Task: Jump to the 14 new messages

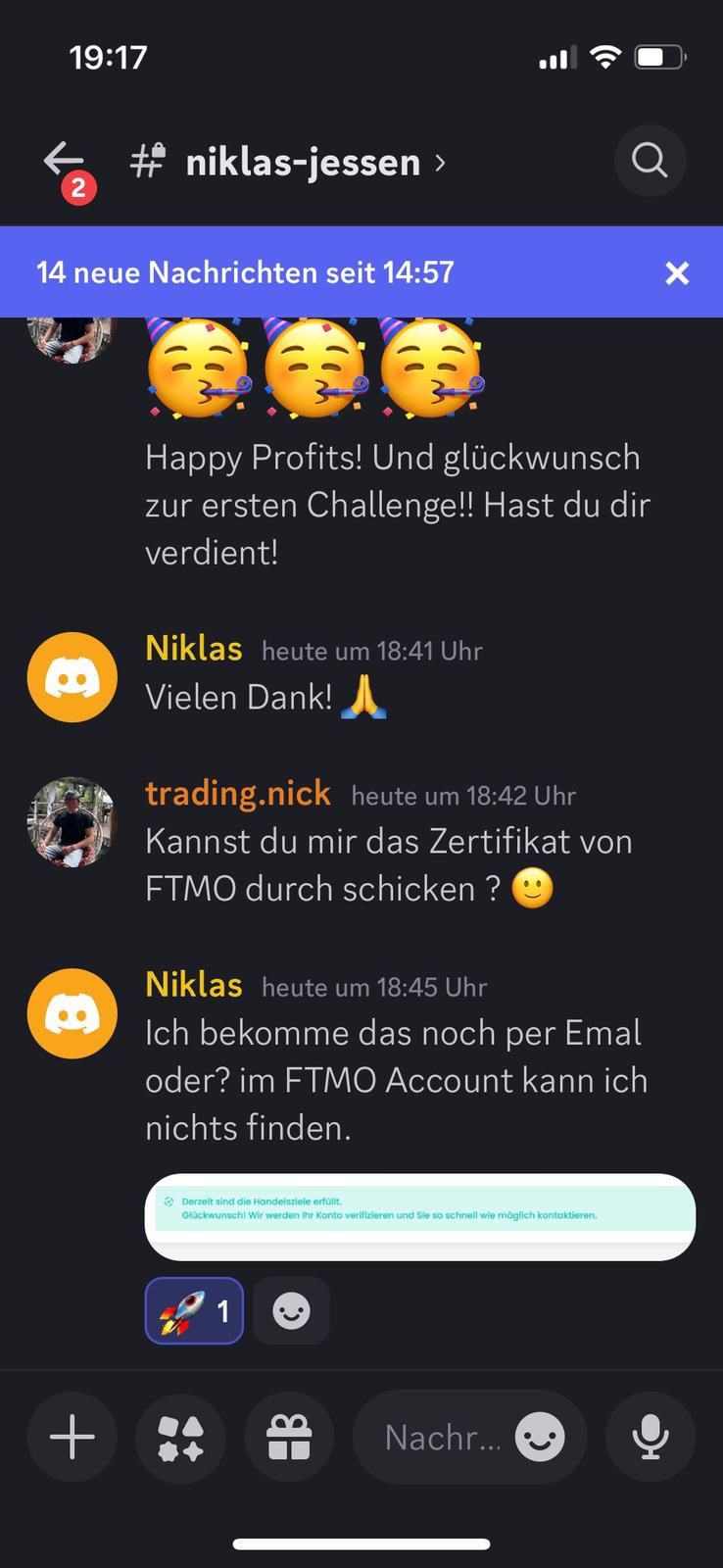Action: (x=245, y=272)
